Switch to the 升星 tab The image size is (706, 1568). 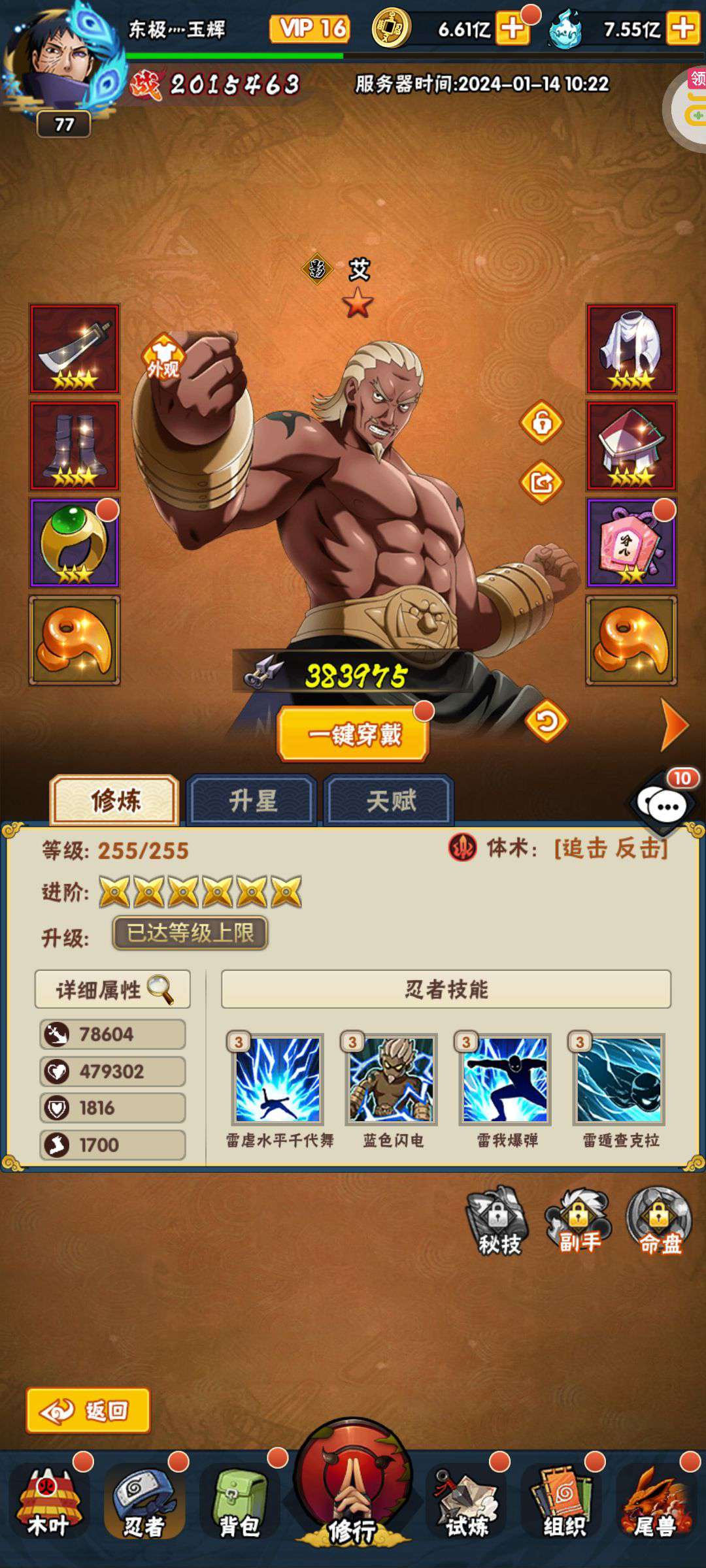[252, 800]
